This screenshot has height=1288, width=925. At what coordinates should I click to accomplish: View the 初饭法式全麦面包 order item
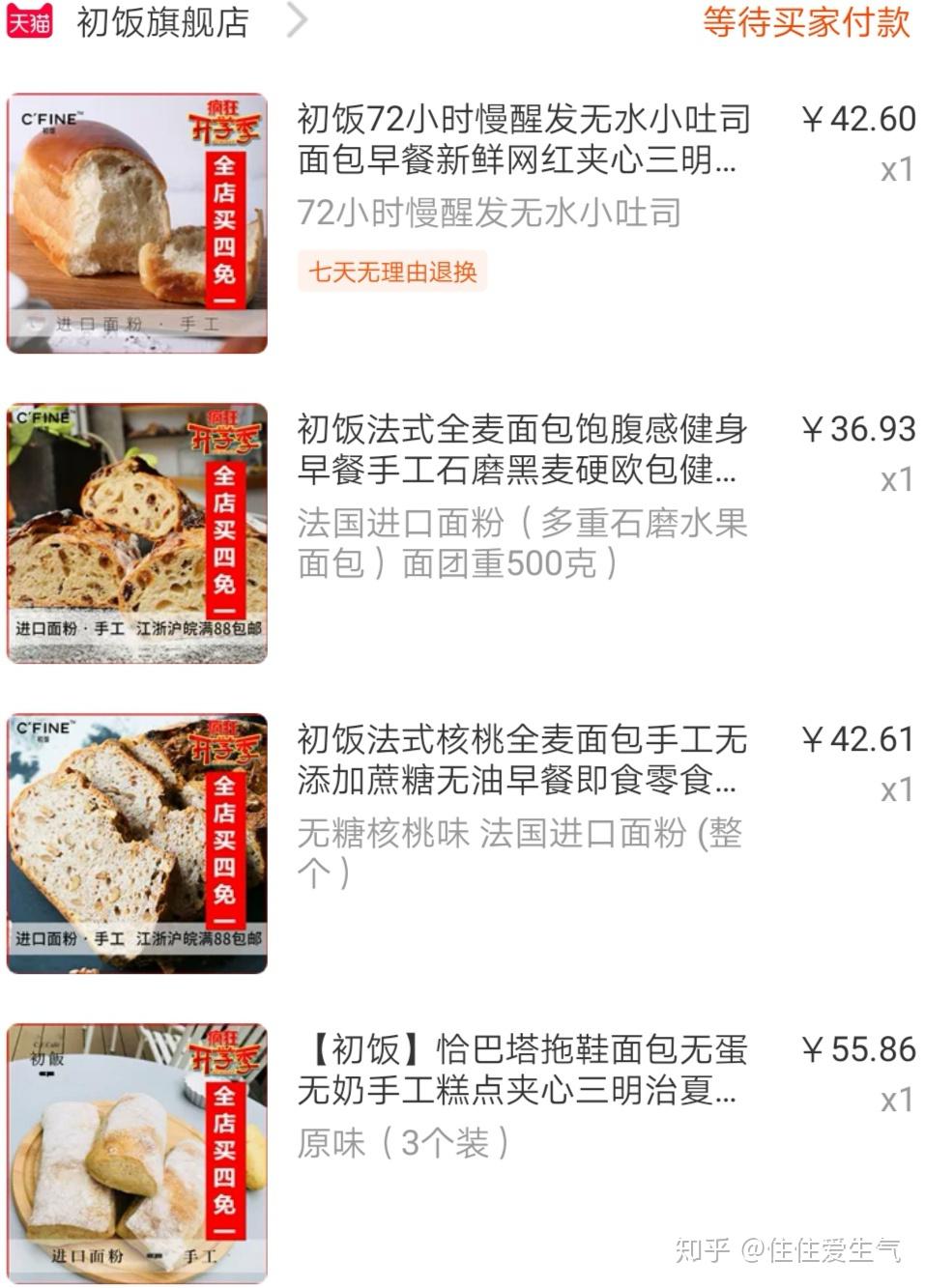(522, 448)
